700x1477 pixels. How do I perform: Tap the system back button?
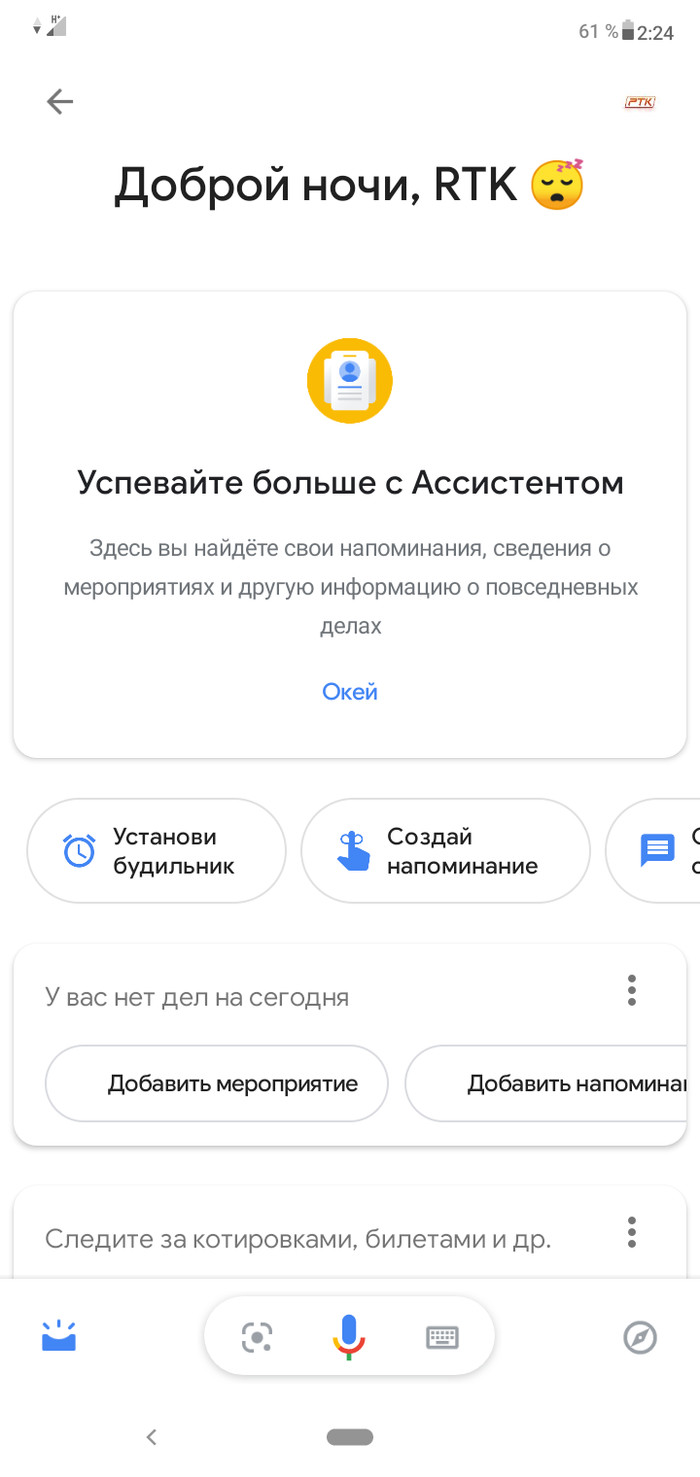tap(152, 1437)
